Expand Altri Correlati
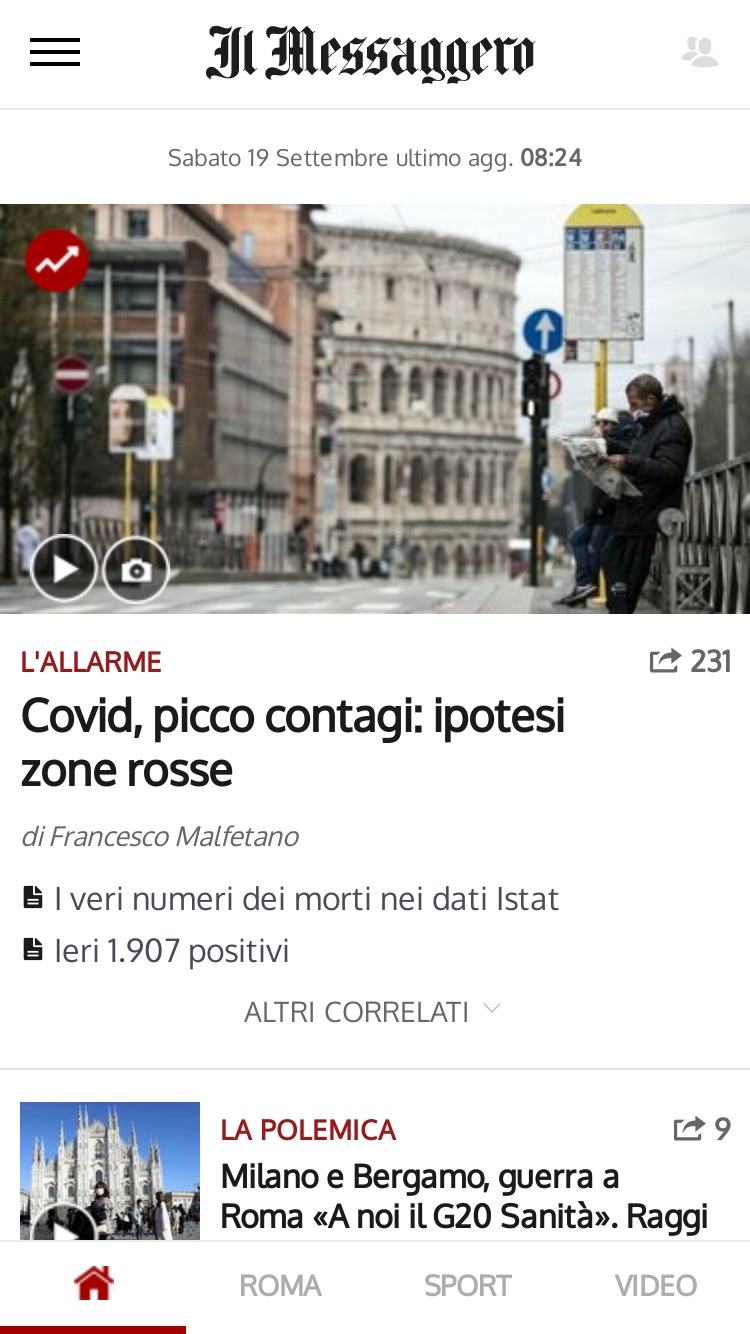The image size is (750, 1334). (x=372, y=1012)
